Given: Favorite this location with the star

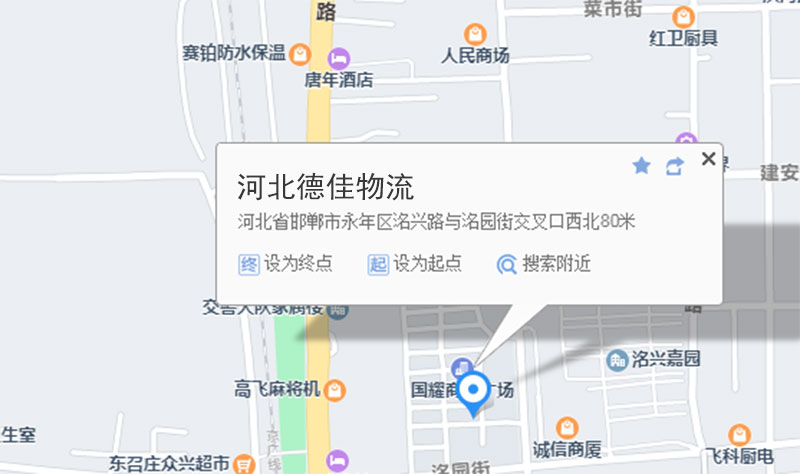Looking at the screenshot, I should pos(642,166).
